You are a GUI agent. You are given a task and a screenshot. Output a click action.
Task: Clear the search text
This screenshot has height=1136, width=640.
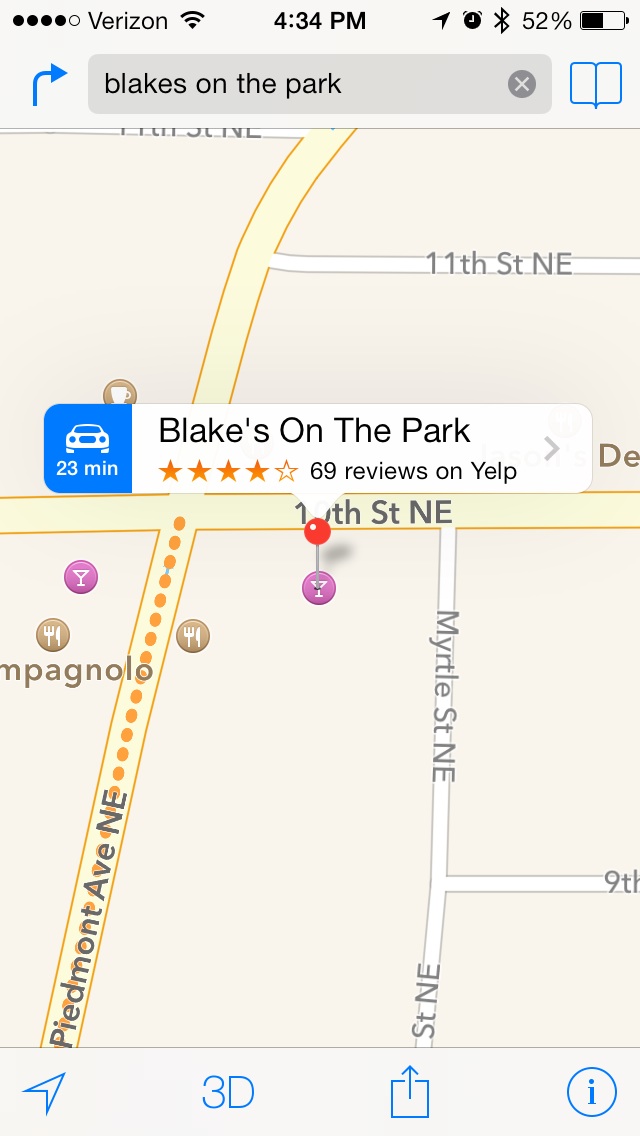[521, 84]
